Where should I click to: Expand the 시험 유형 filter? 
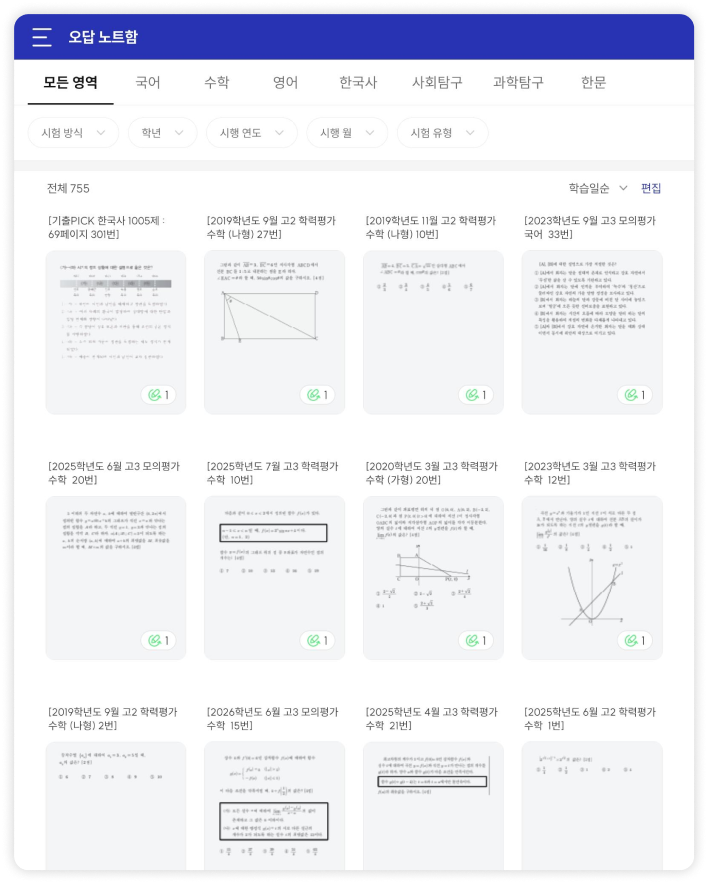click(x=443, y=133)
